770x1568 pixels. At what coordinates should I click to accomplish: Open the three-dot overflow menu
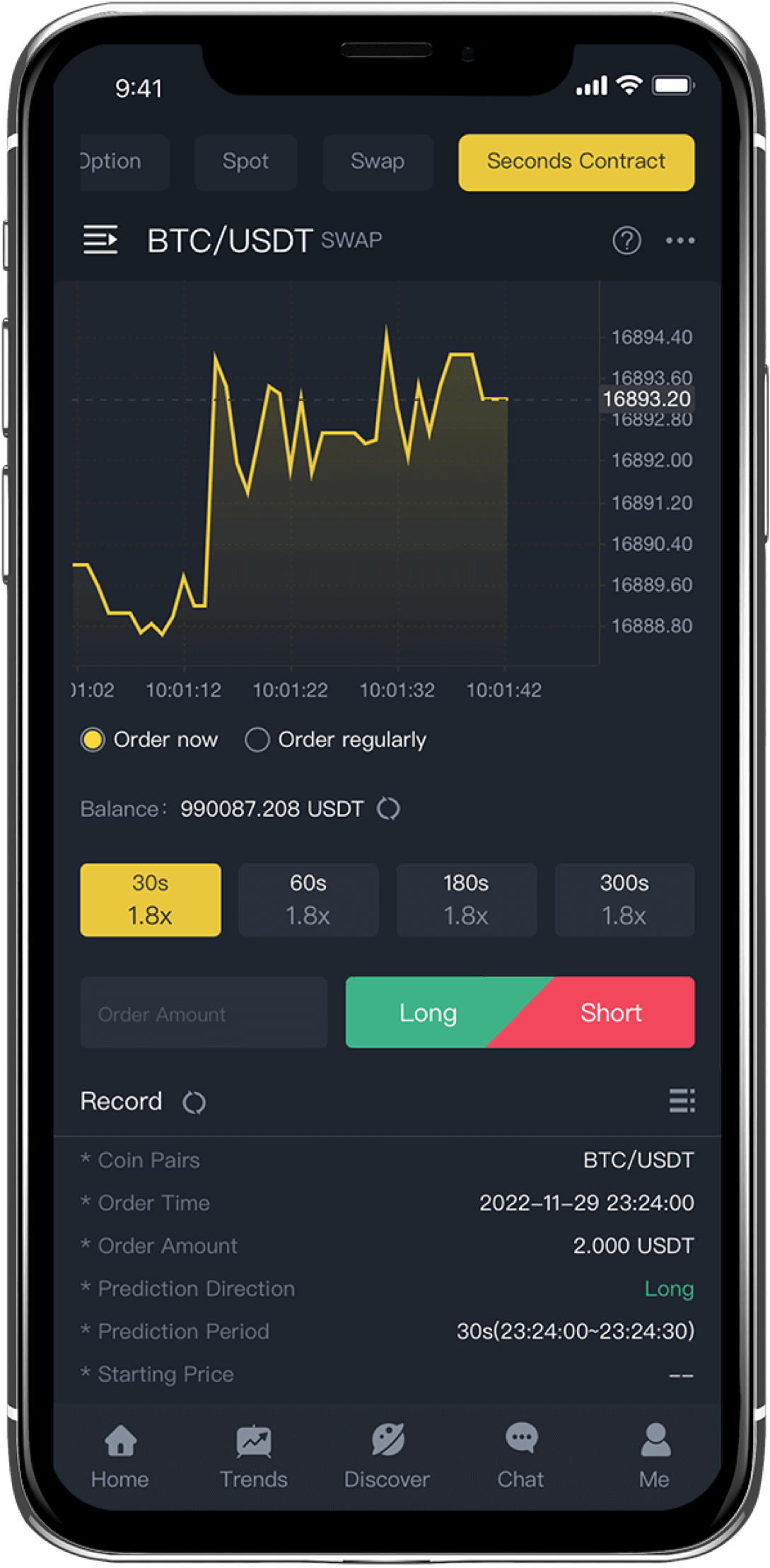click(680, 240)
